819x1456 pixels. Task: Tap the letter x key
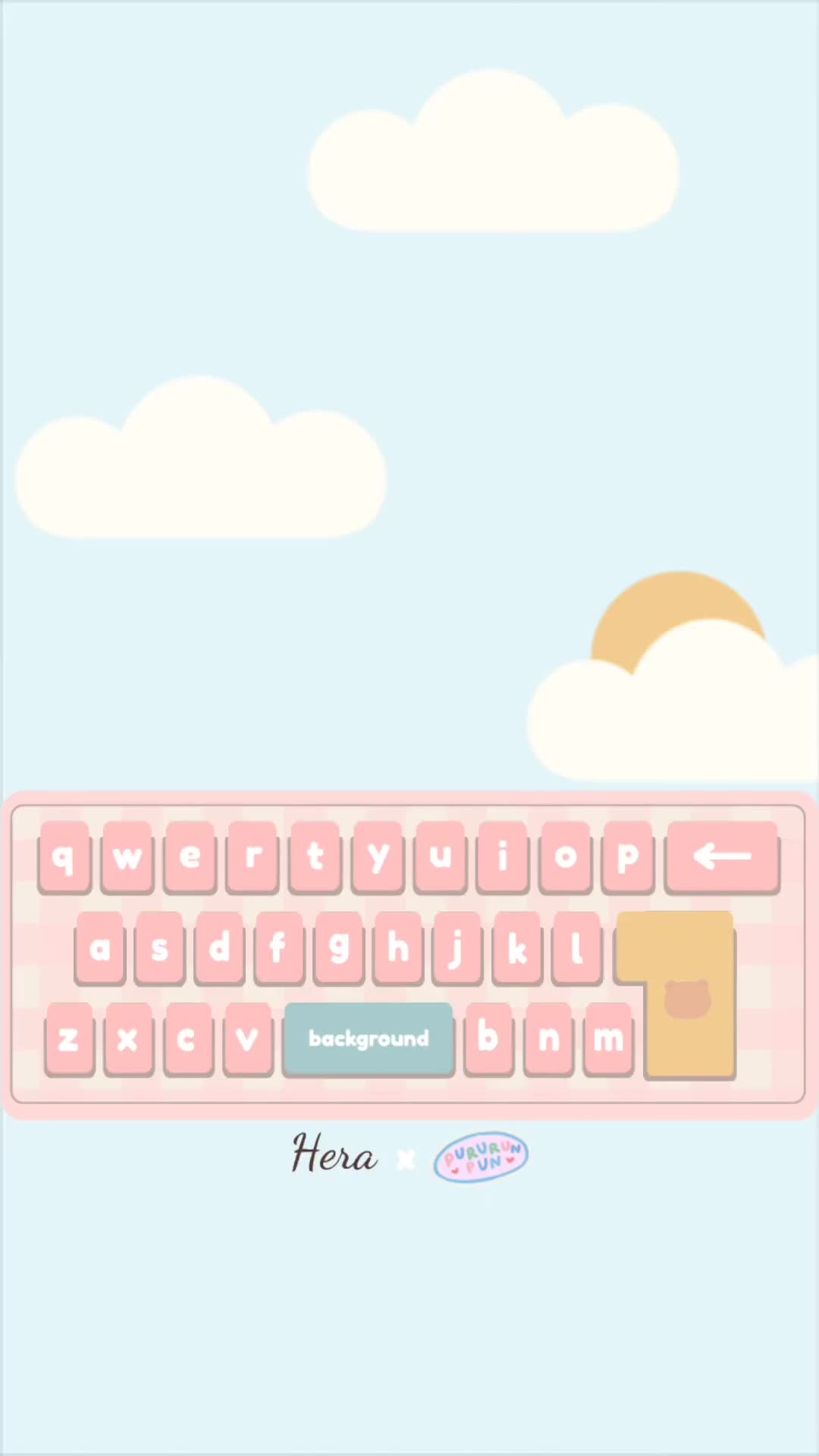128,1038
